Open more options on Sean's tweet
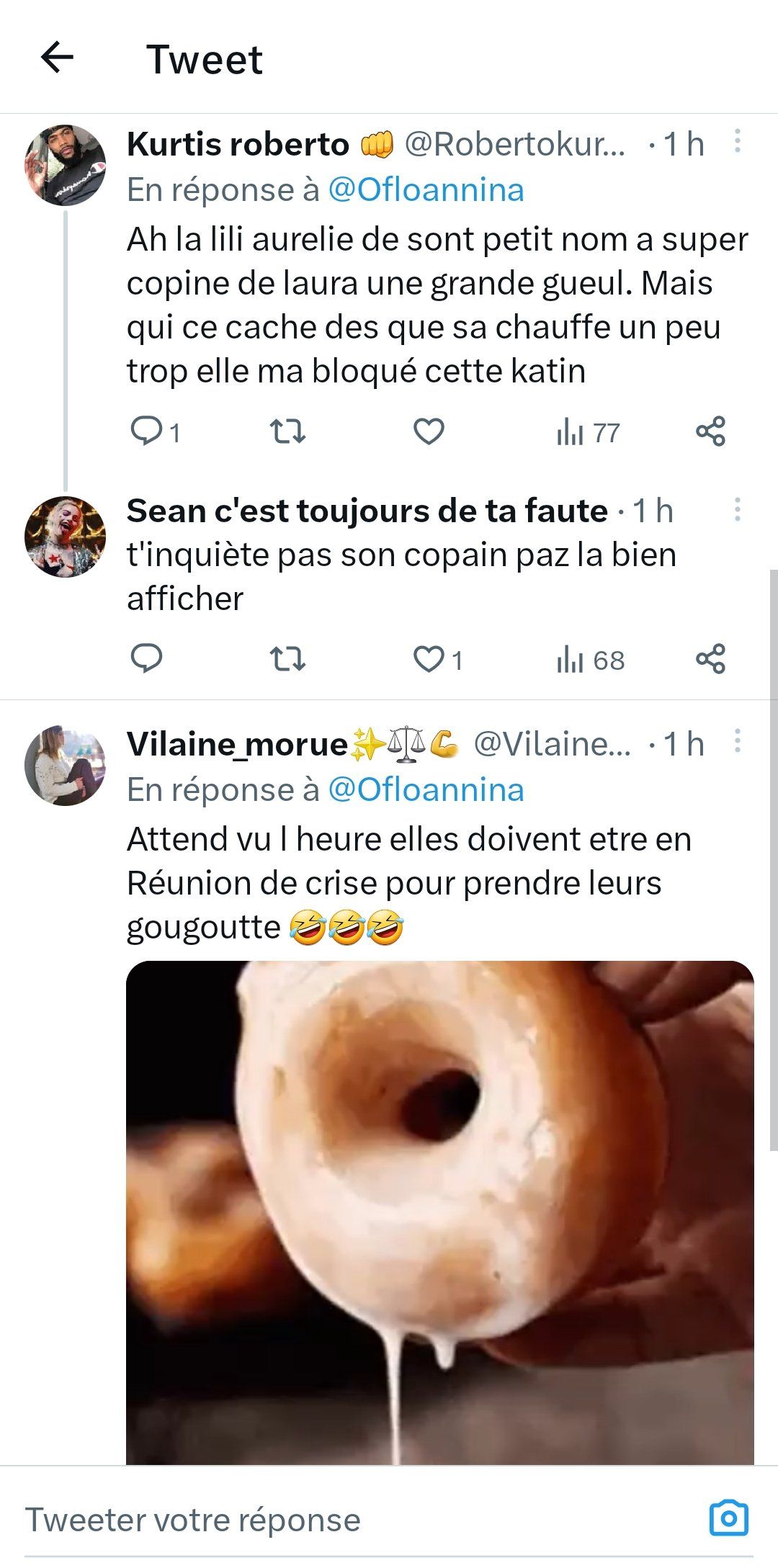778x1568 pixels. pos(737,509)
